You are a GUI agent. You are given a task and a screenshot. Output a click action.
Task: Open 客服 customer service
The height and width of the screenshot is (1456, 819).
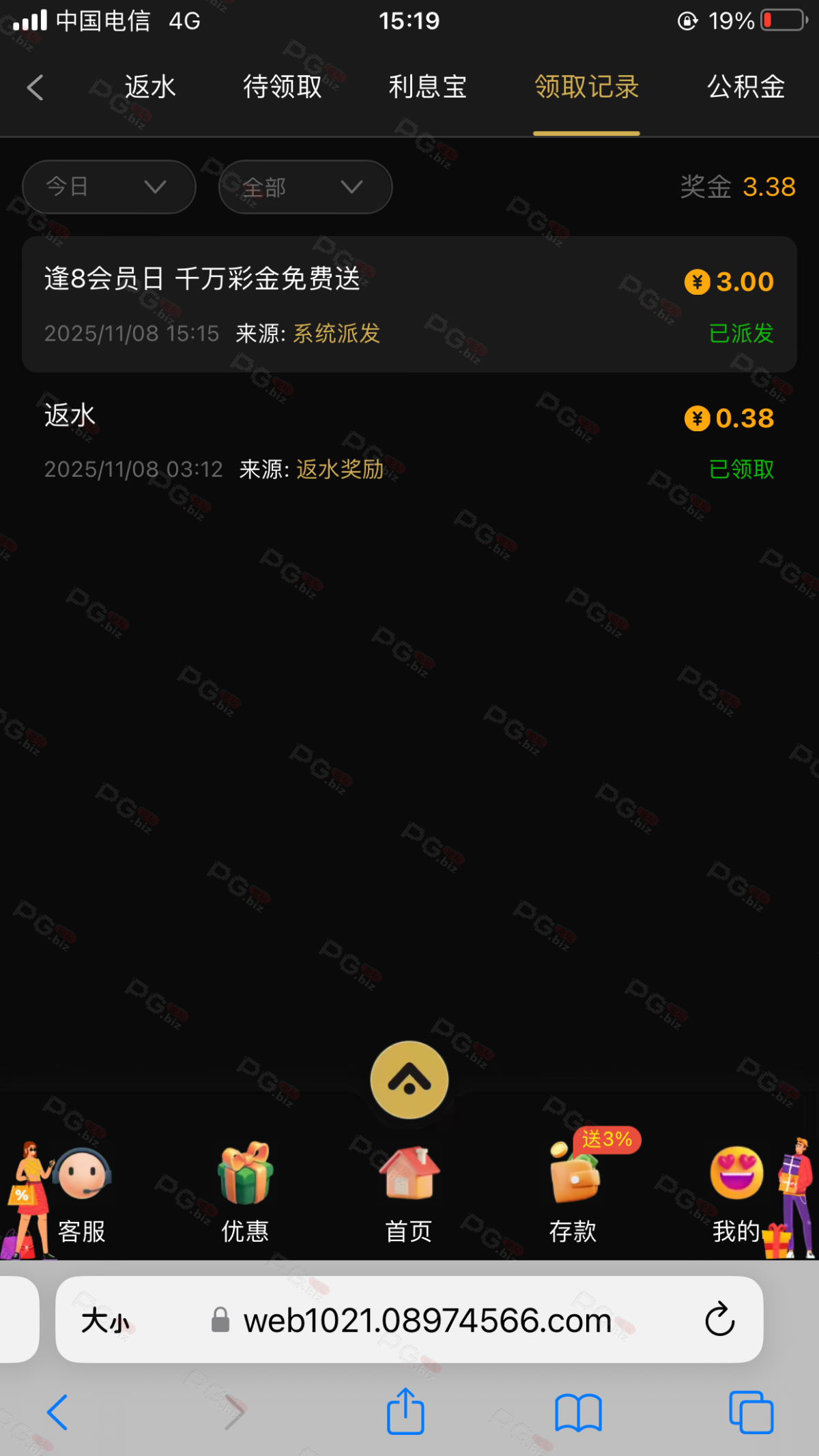point(81,1194)
